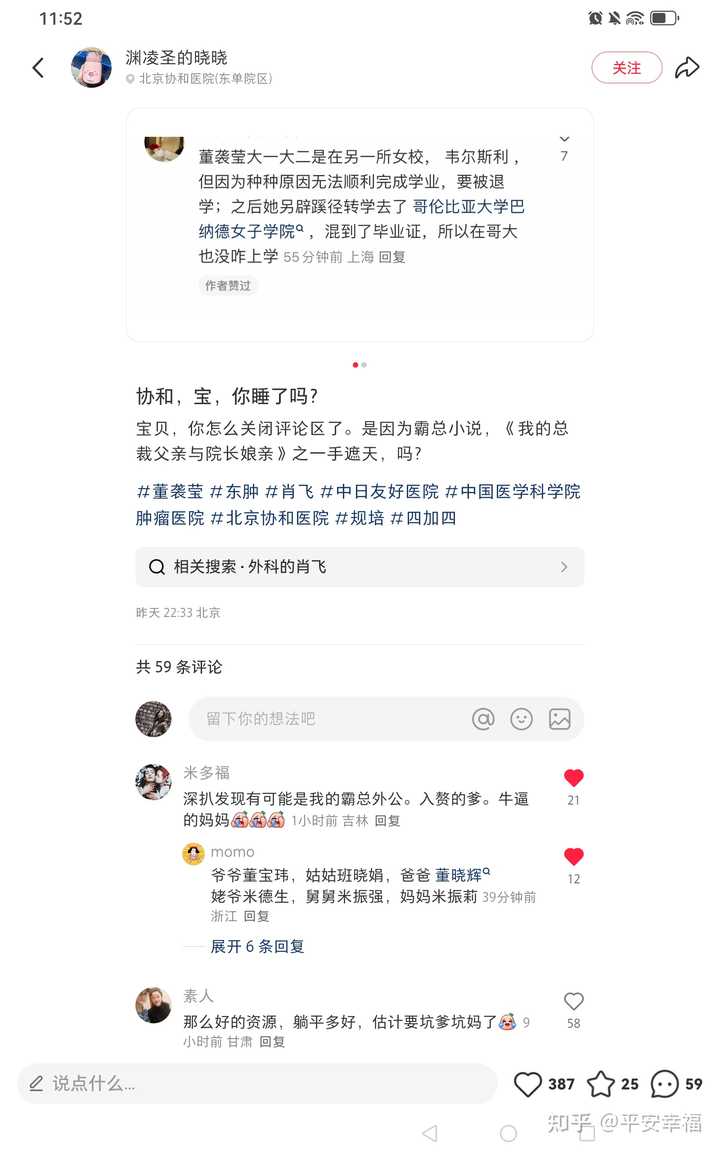This screenshot has height=1152, width=720.
Task: Open hashtag #规培
Action: pos(359,517)
